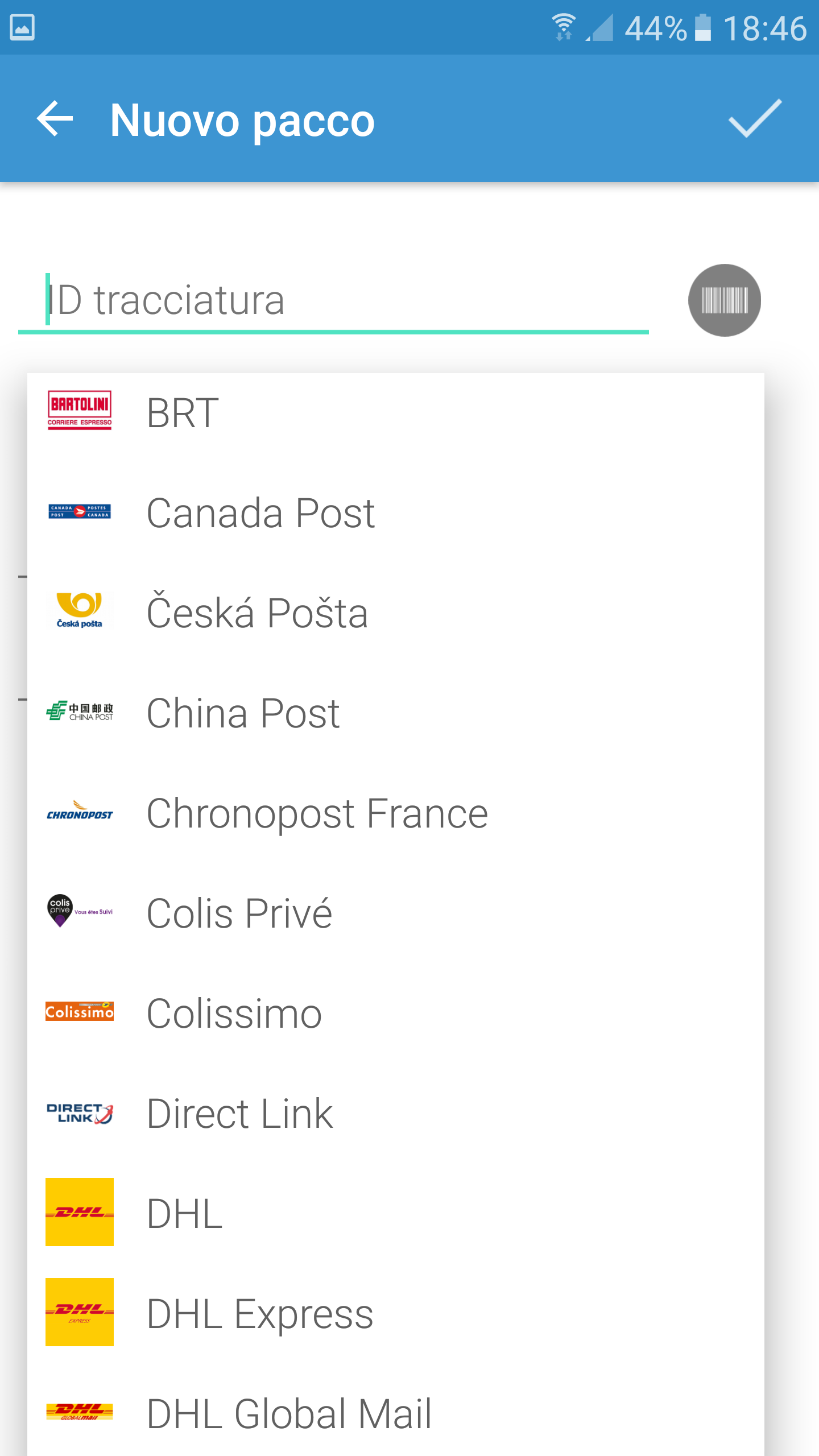Choose Direct Link
Image resolution: width=819 pixels, height=1456 pixels.
(396, 1114)
